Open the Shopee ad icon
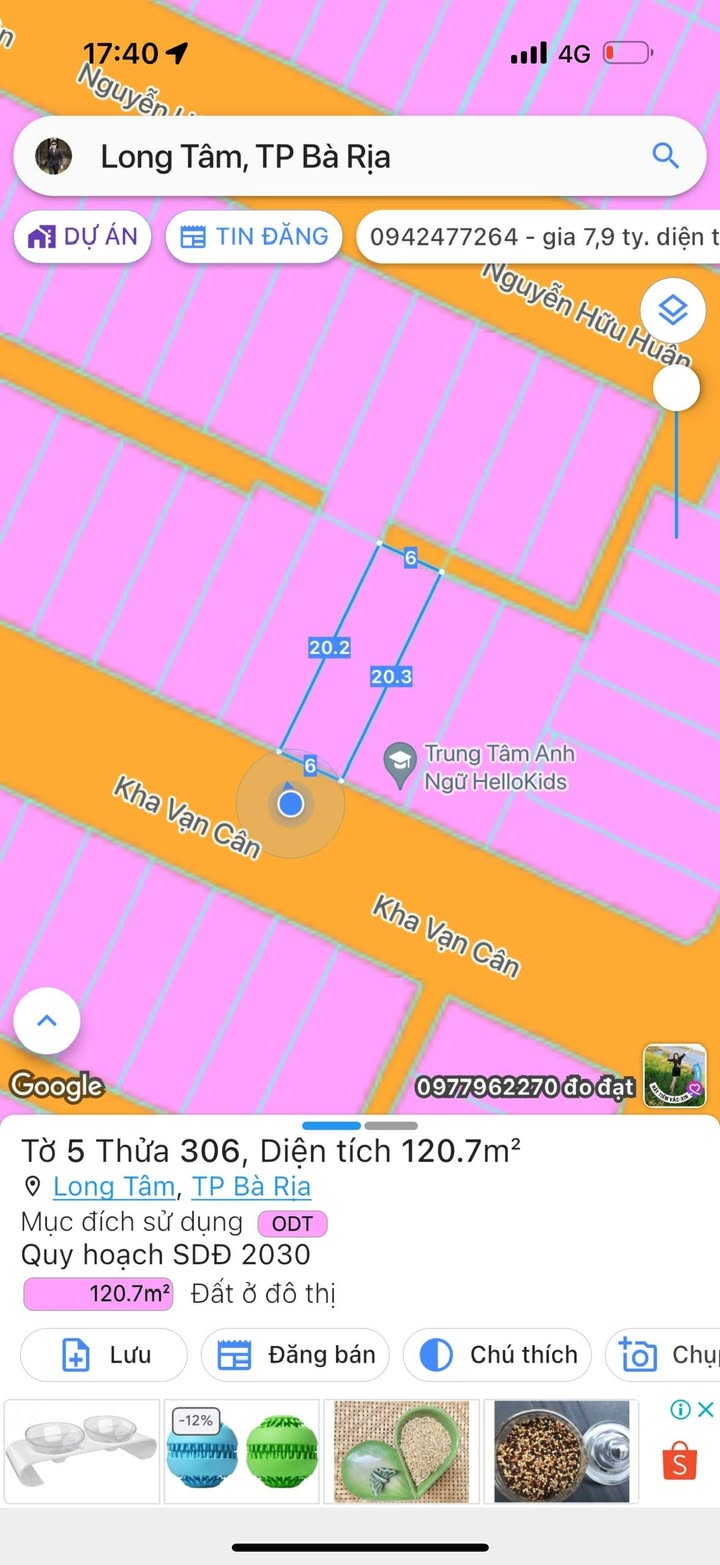720x1565 pixels. tap(680, 1461)
